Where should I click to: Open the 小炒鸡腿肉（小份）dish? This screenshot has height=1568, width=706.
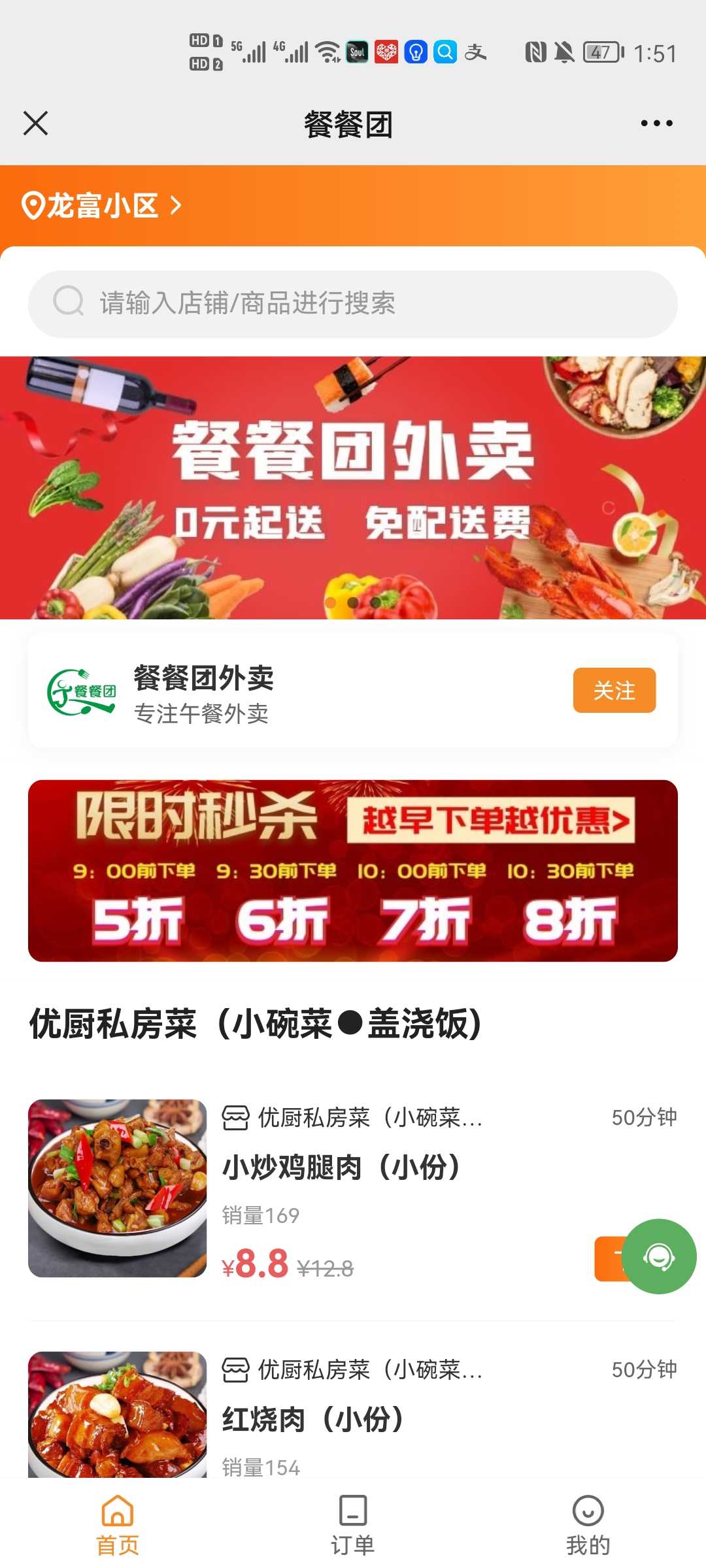tap(341, 1167)
